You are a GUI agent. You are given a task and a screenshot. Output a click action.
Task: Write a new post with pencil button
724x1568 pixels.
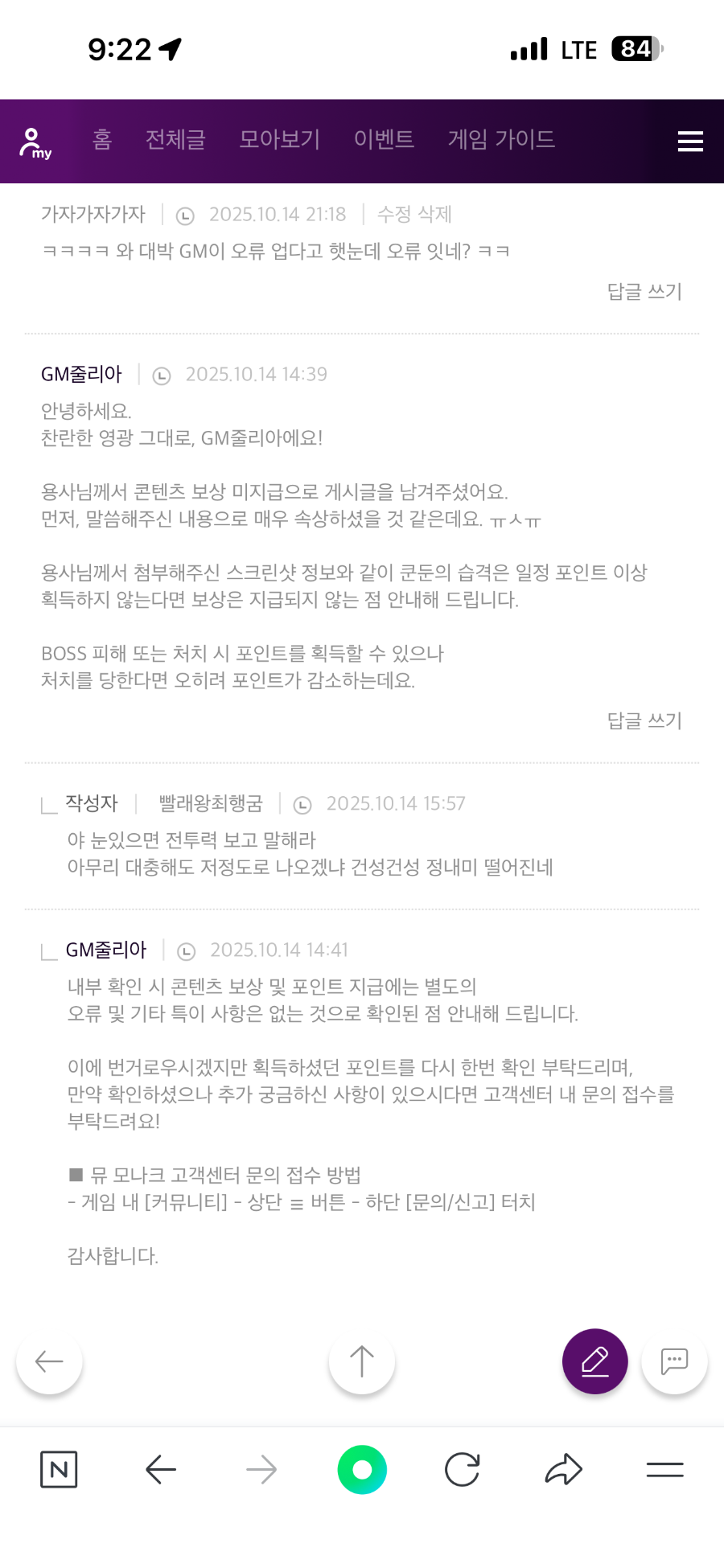(x=594, y=1361)
